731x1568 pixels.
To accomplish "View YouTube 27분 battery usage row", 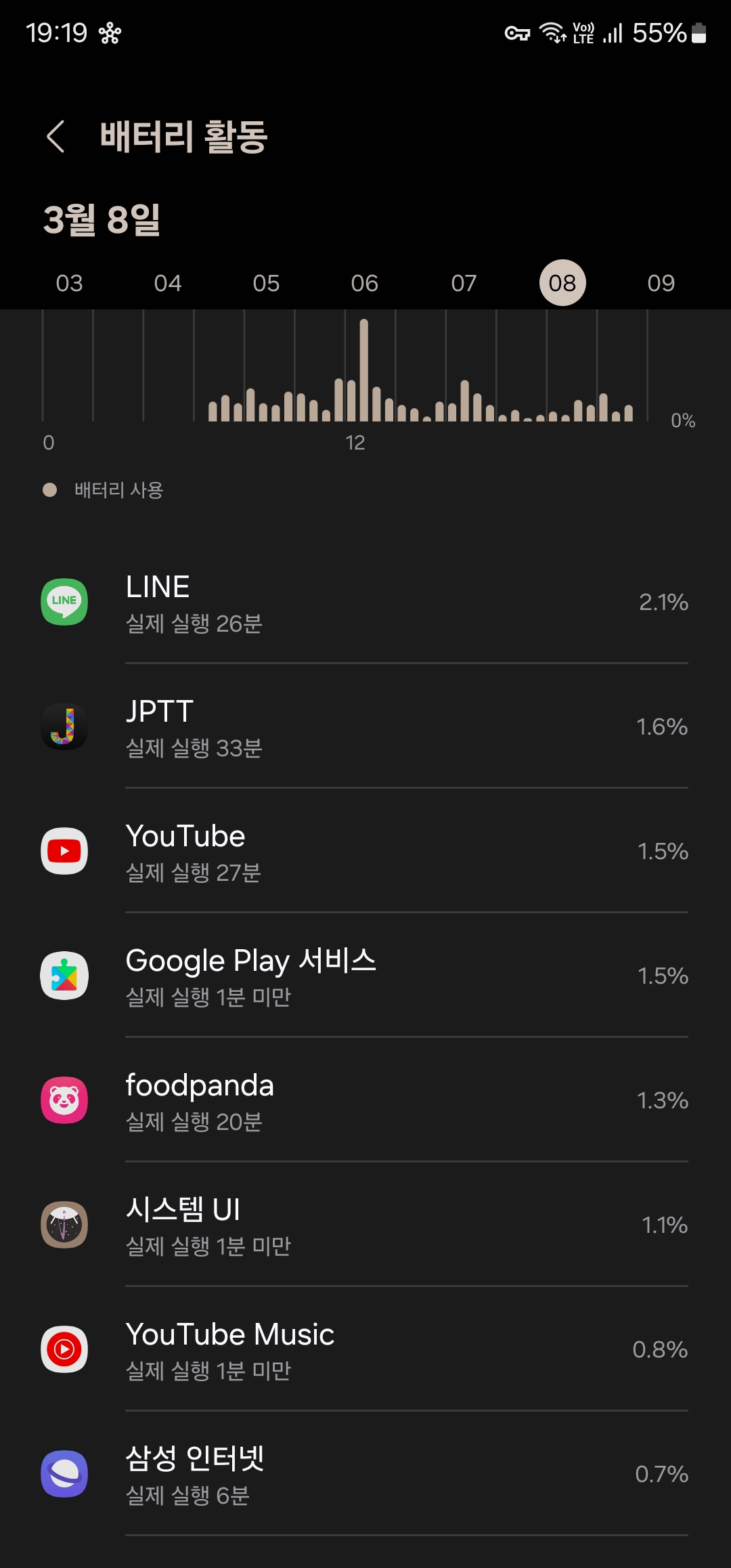I will (x=365, y=851).
